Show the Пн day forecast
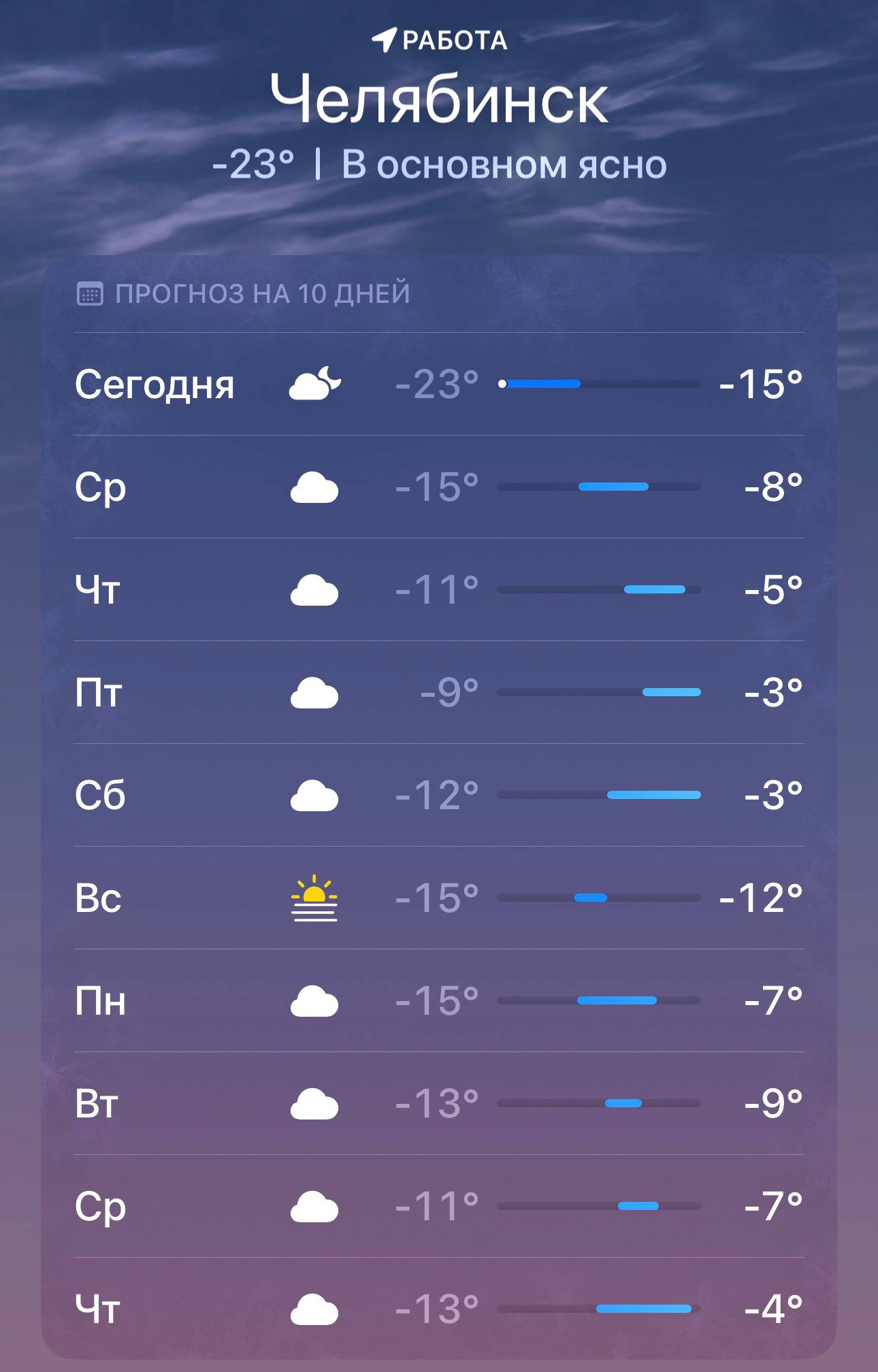Viewport: 878px width, 1372px height. (438, 1001)
